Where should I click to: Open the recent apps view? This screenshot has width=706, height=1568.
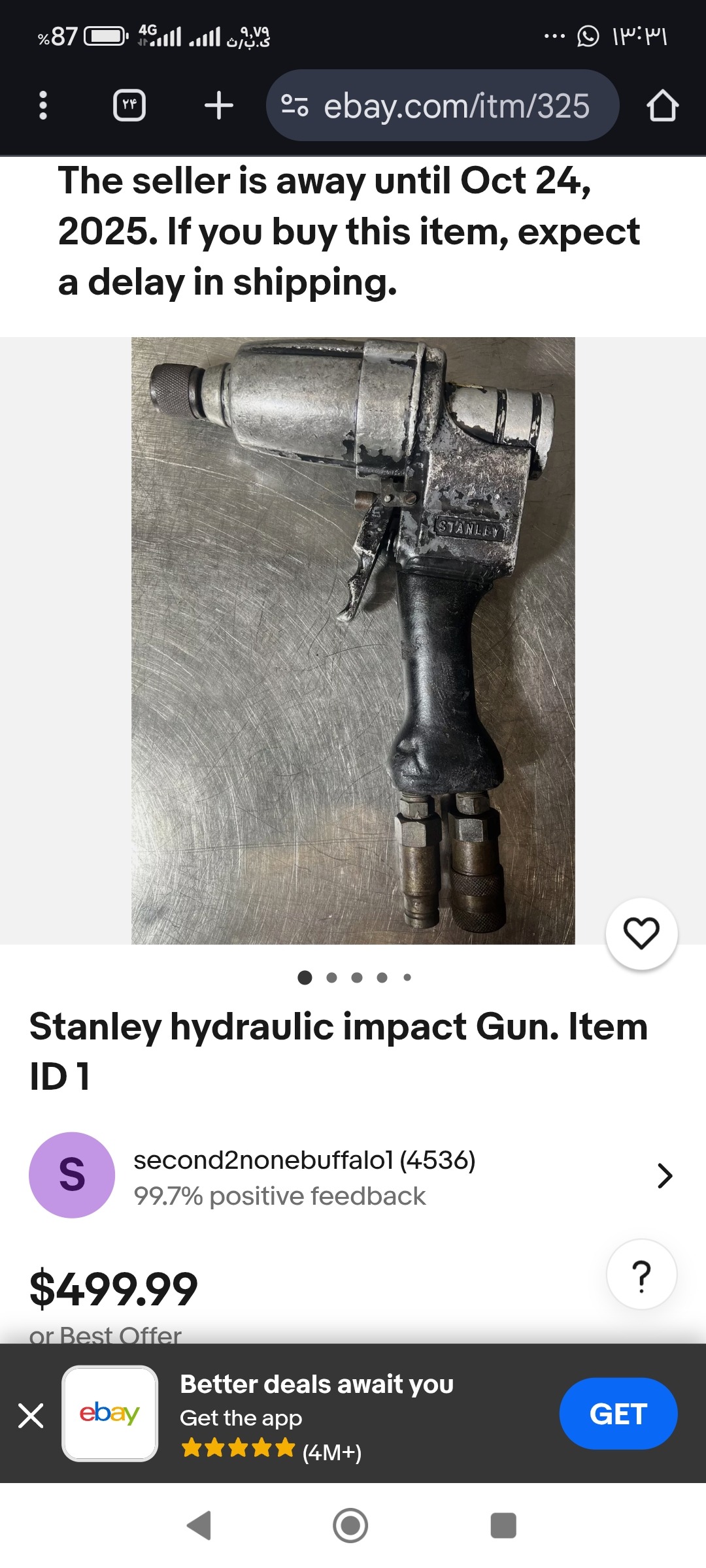(503, 1526)
